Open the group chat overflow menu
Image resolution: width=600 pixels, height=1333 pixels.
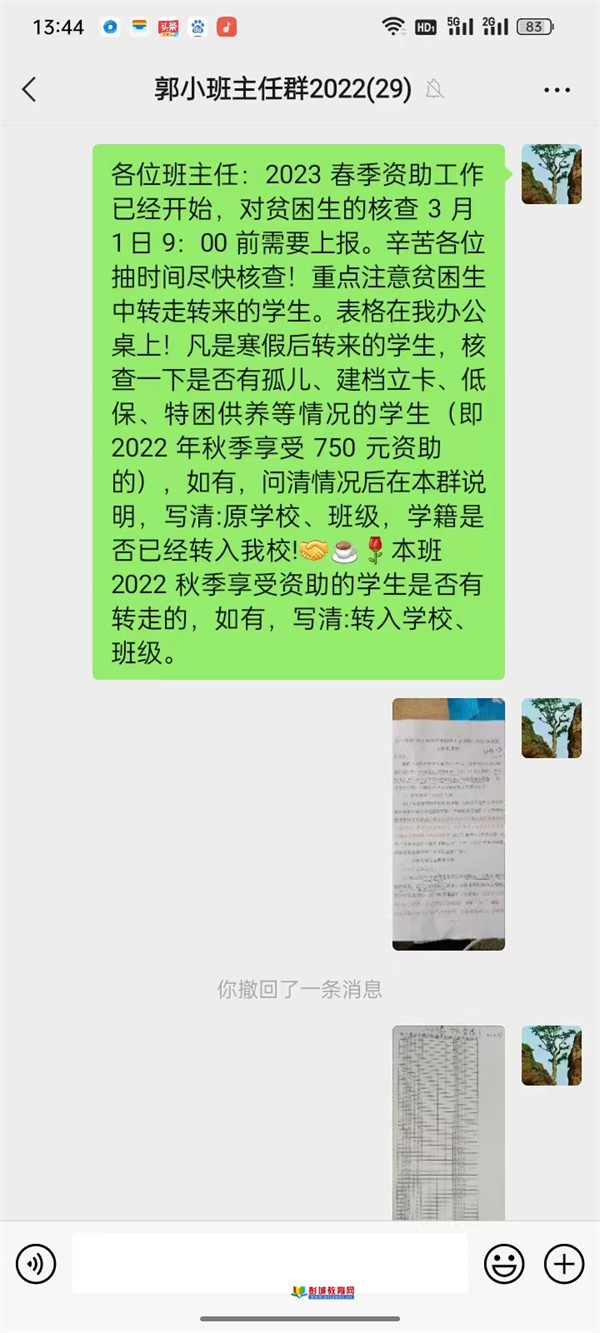click(556, 90)
